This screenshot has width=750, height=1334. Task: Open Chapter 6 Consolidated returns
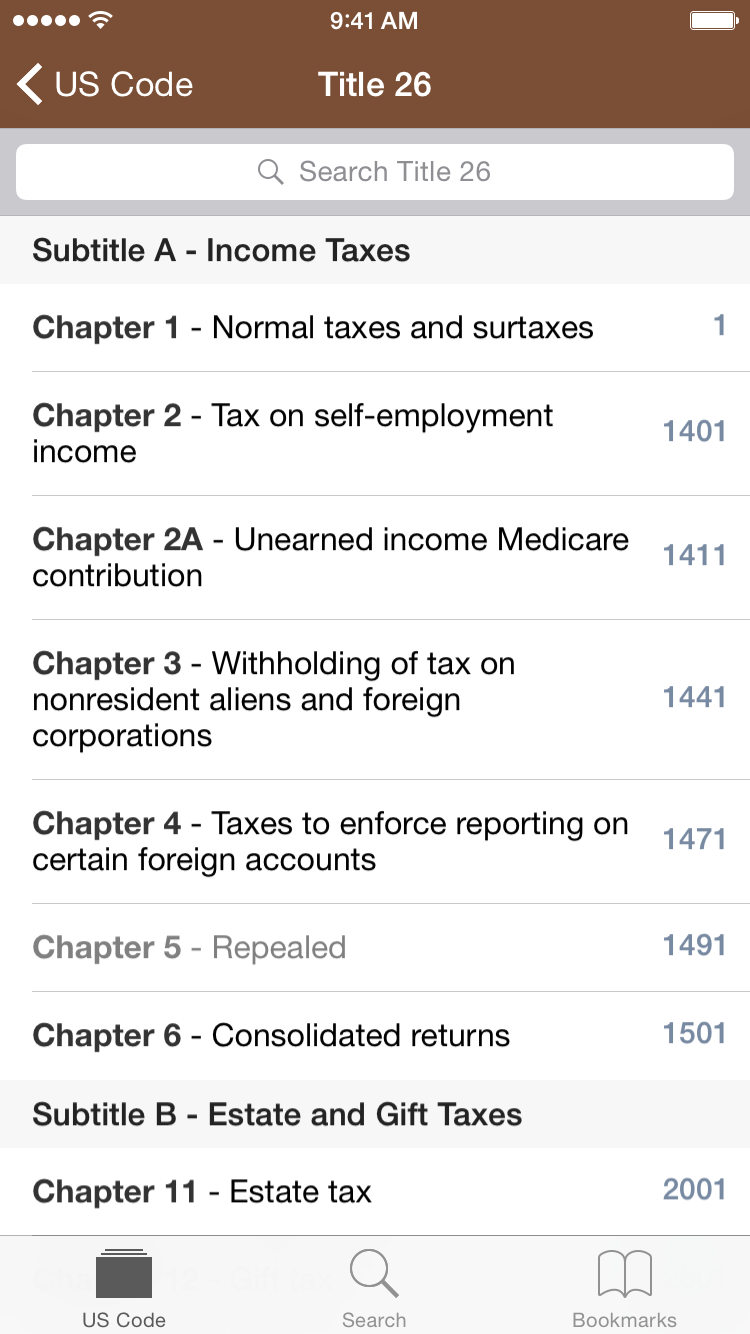tap(375, 1036)
